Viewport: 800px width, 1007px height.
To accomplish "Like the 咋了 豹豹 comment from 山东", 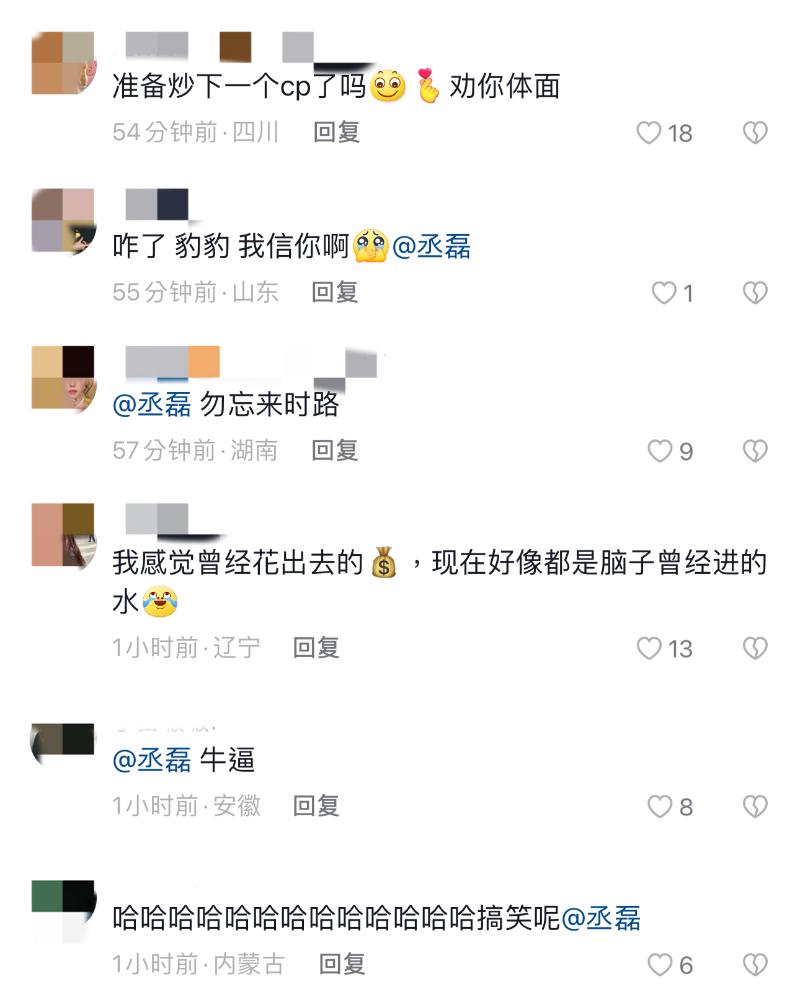I will click(x=664, y=293).
